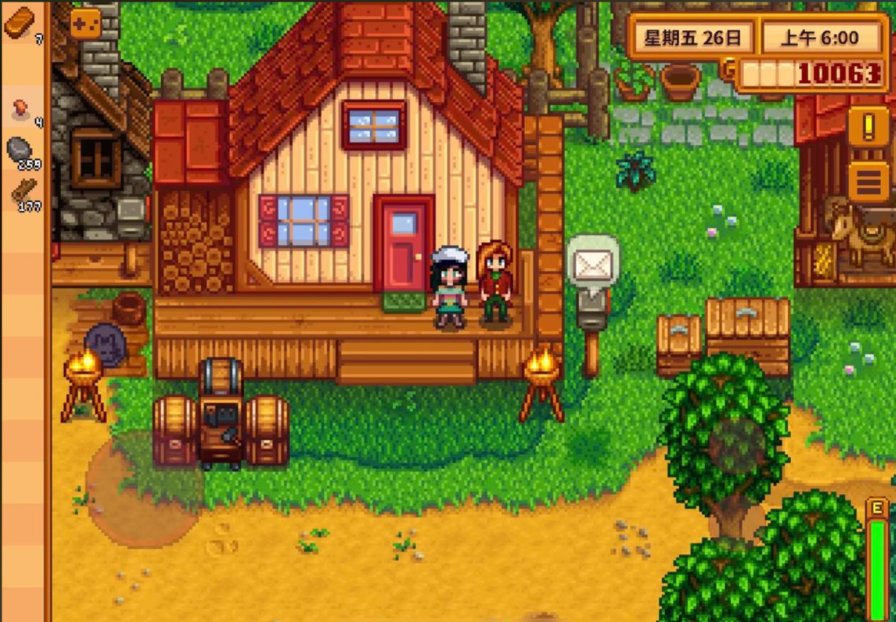Screen dimensions: 896x622
Task: Tap the virtual joystick pad
Action: [x=144, y=489]
